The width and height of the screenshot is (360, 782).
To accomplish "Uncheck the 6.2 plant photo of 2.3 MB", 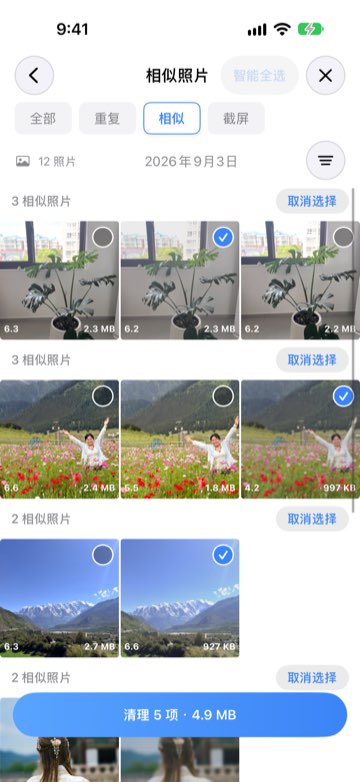I will [223, 237].
